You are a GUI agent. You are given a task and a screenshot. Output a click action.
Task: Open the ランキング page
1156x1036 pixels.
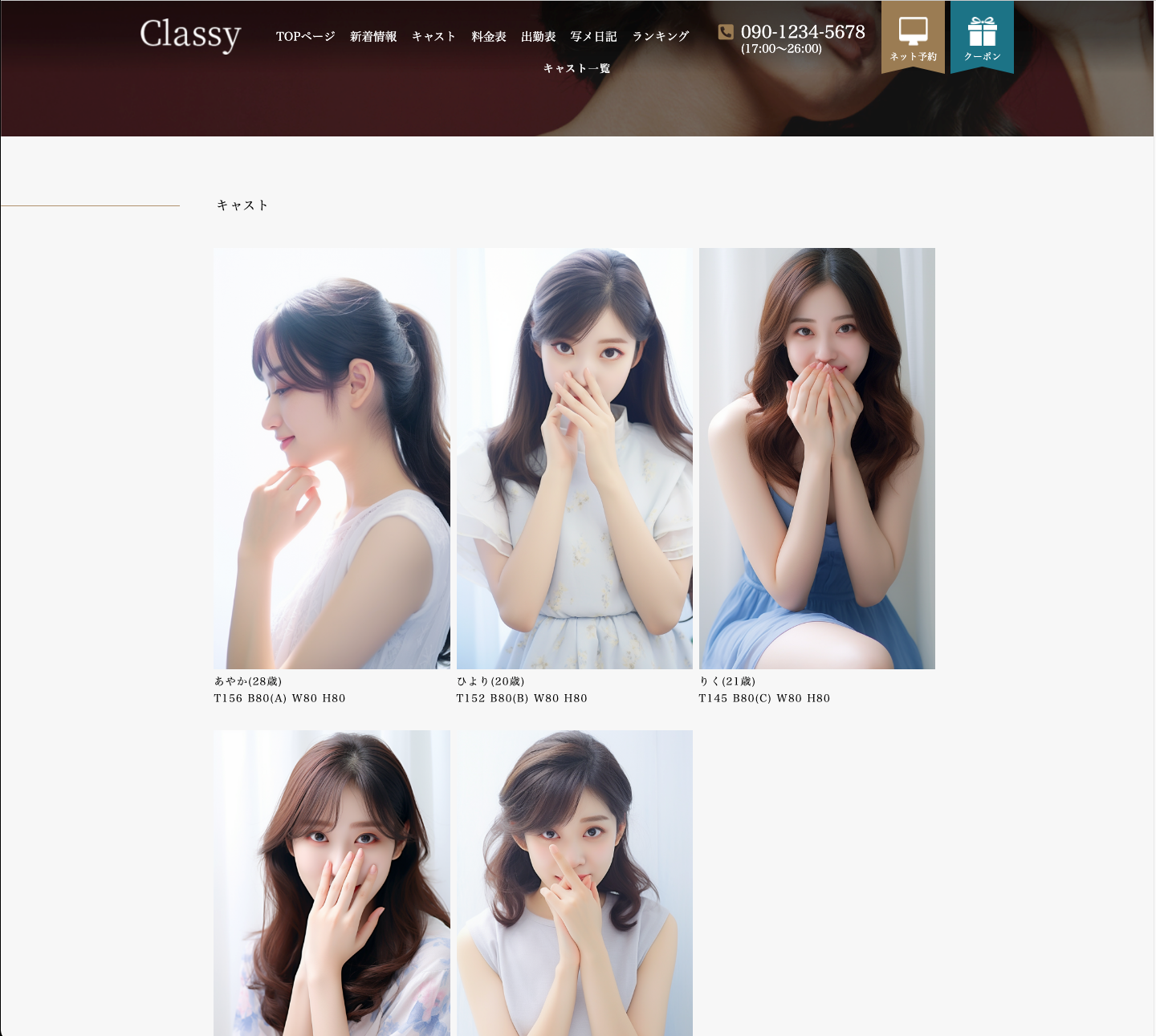(x=661, y=37)
